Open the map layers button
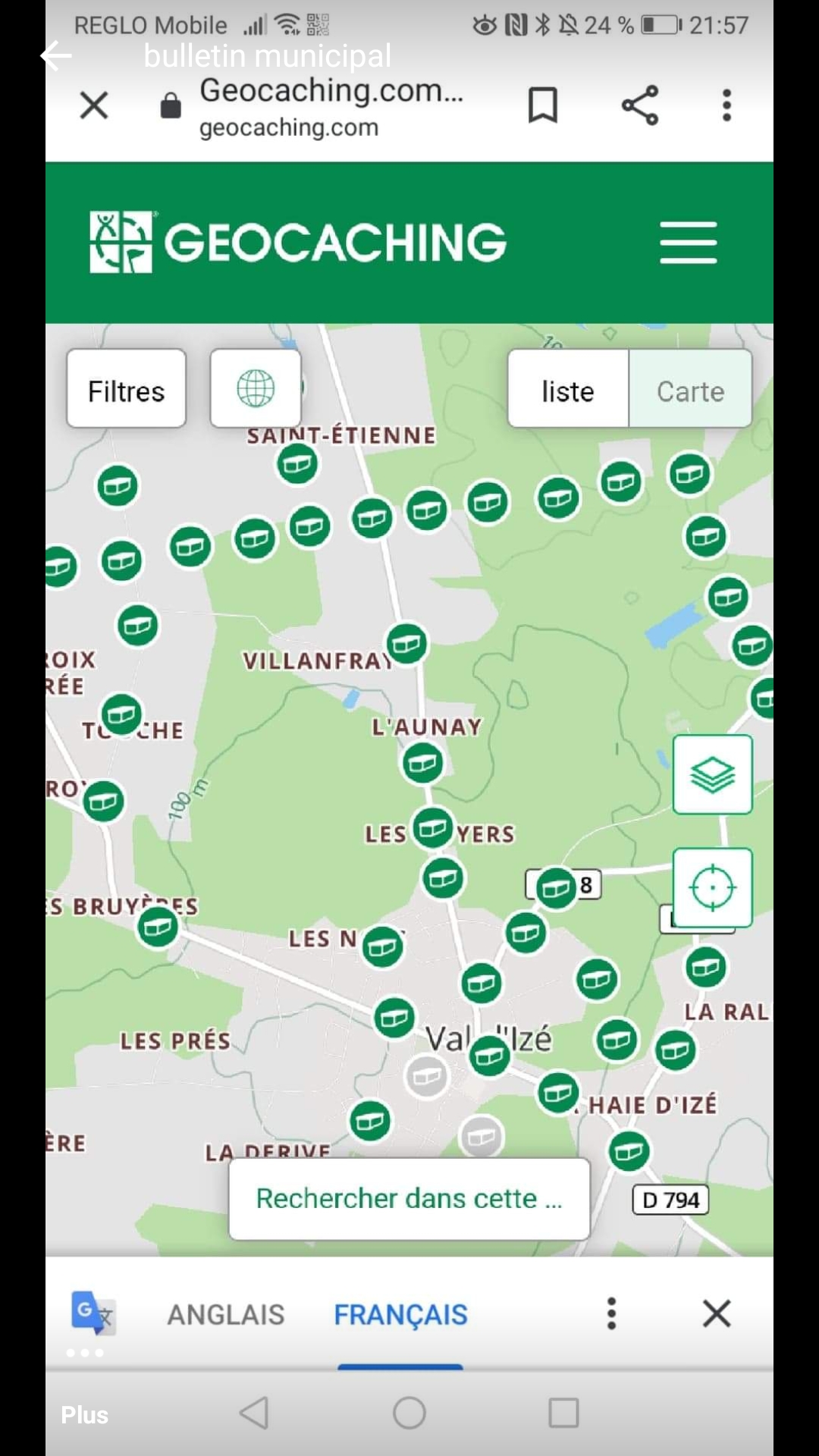 pos(712,774)
